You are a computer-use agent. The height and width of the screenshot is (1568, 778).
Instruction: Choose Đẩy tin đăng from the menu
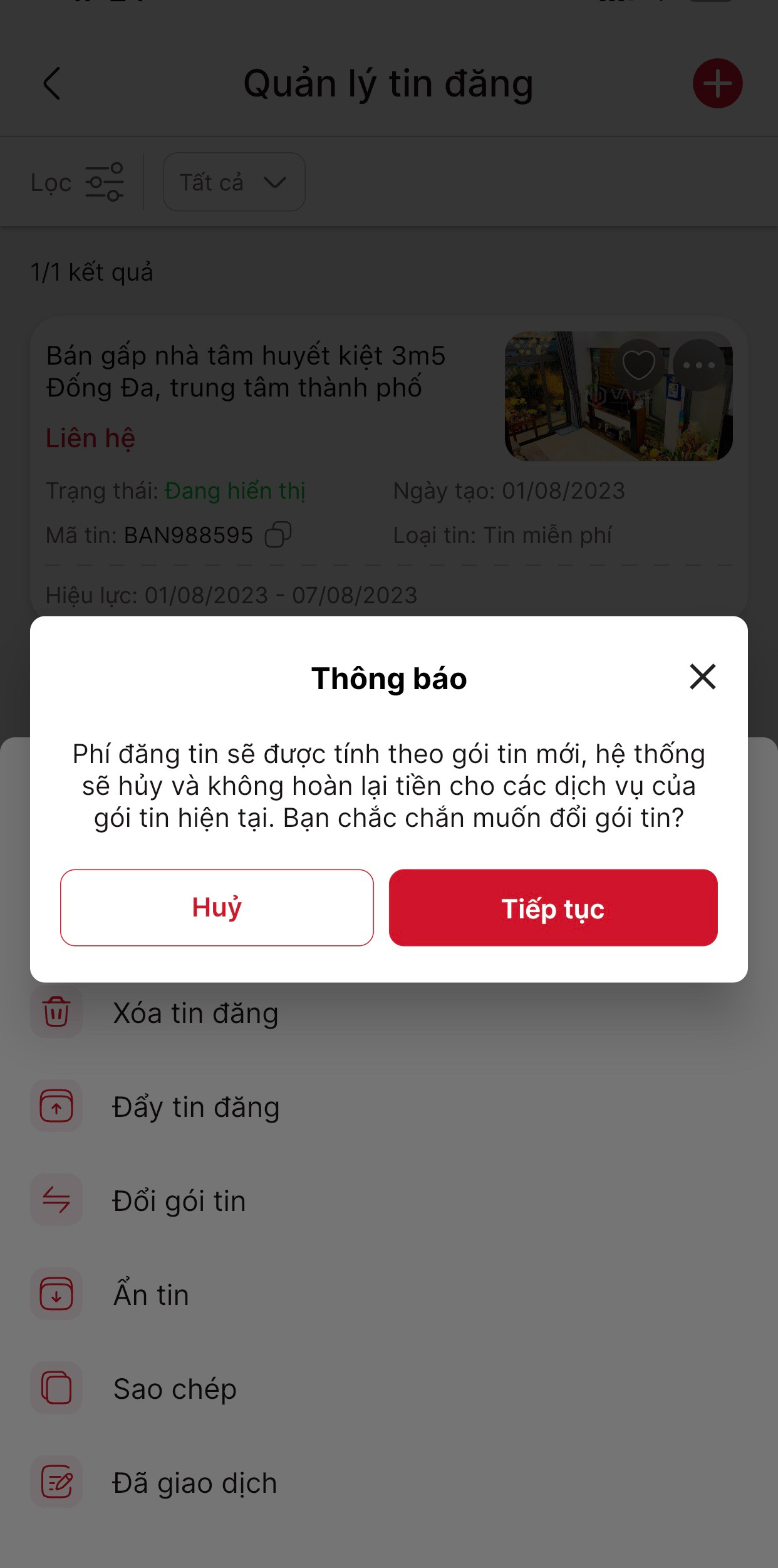pyautogui.click(x=195, y=1107)
